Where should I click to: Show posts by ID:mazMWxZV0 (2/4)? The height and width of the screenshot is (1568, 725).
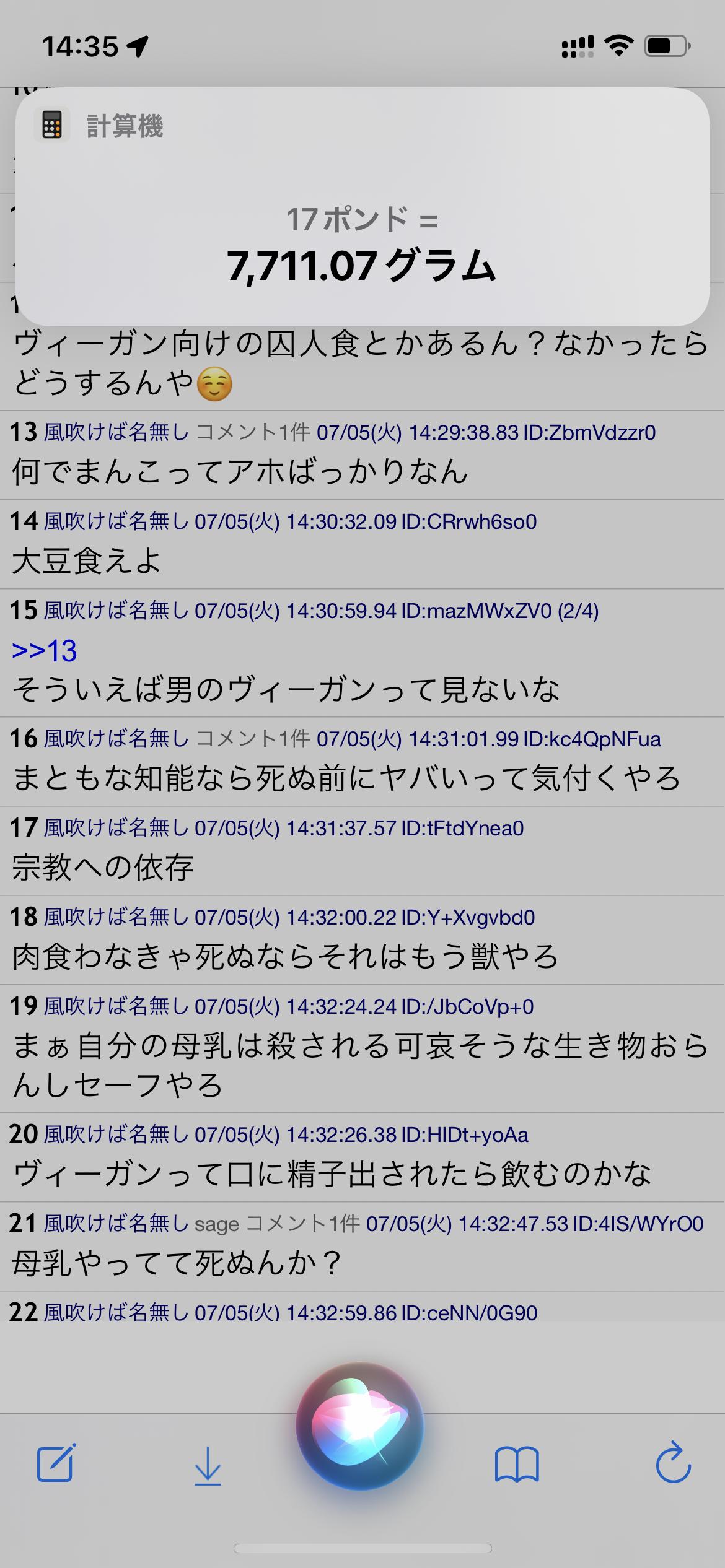click(499, 611)
